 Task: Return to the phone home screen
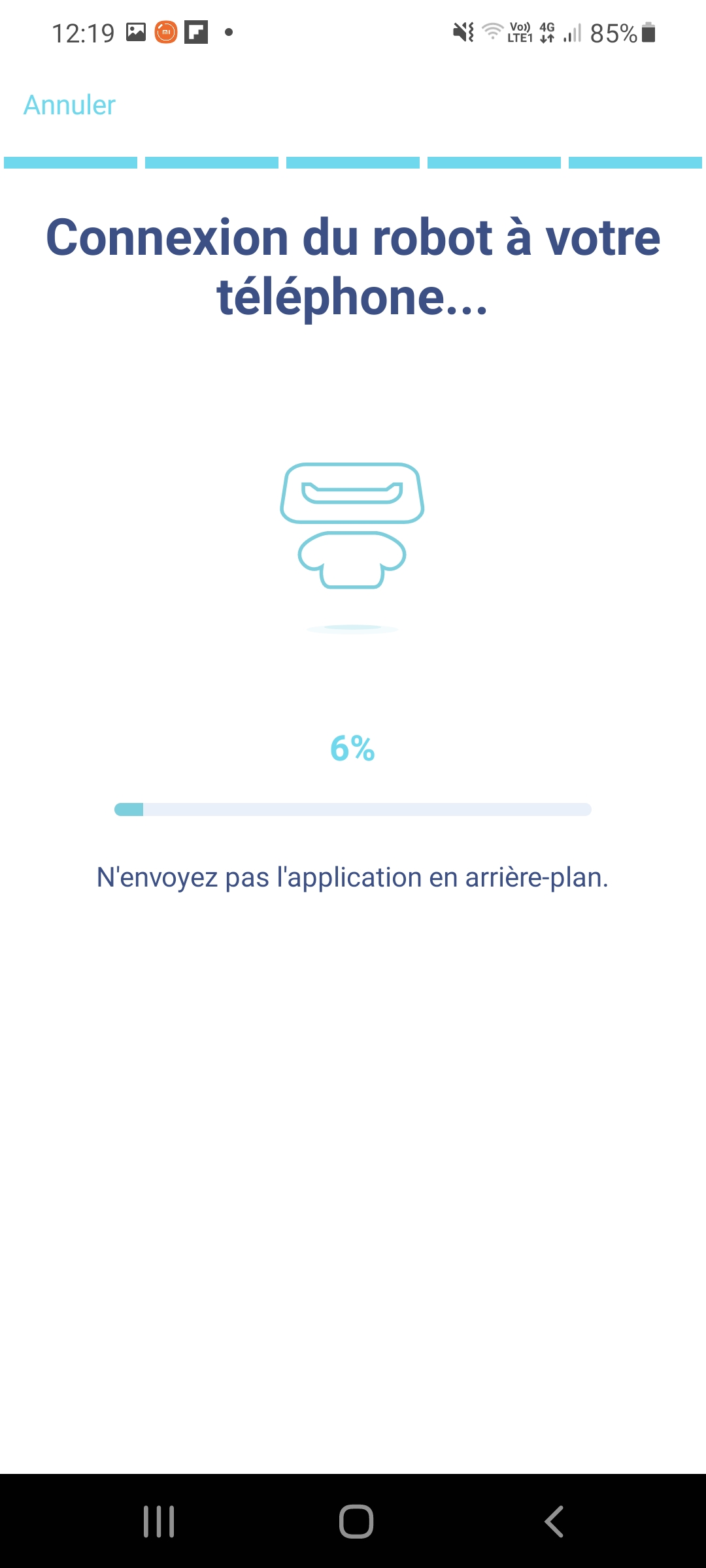(356, 1522)
